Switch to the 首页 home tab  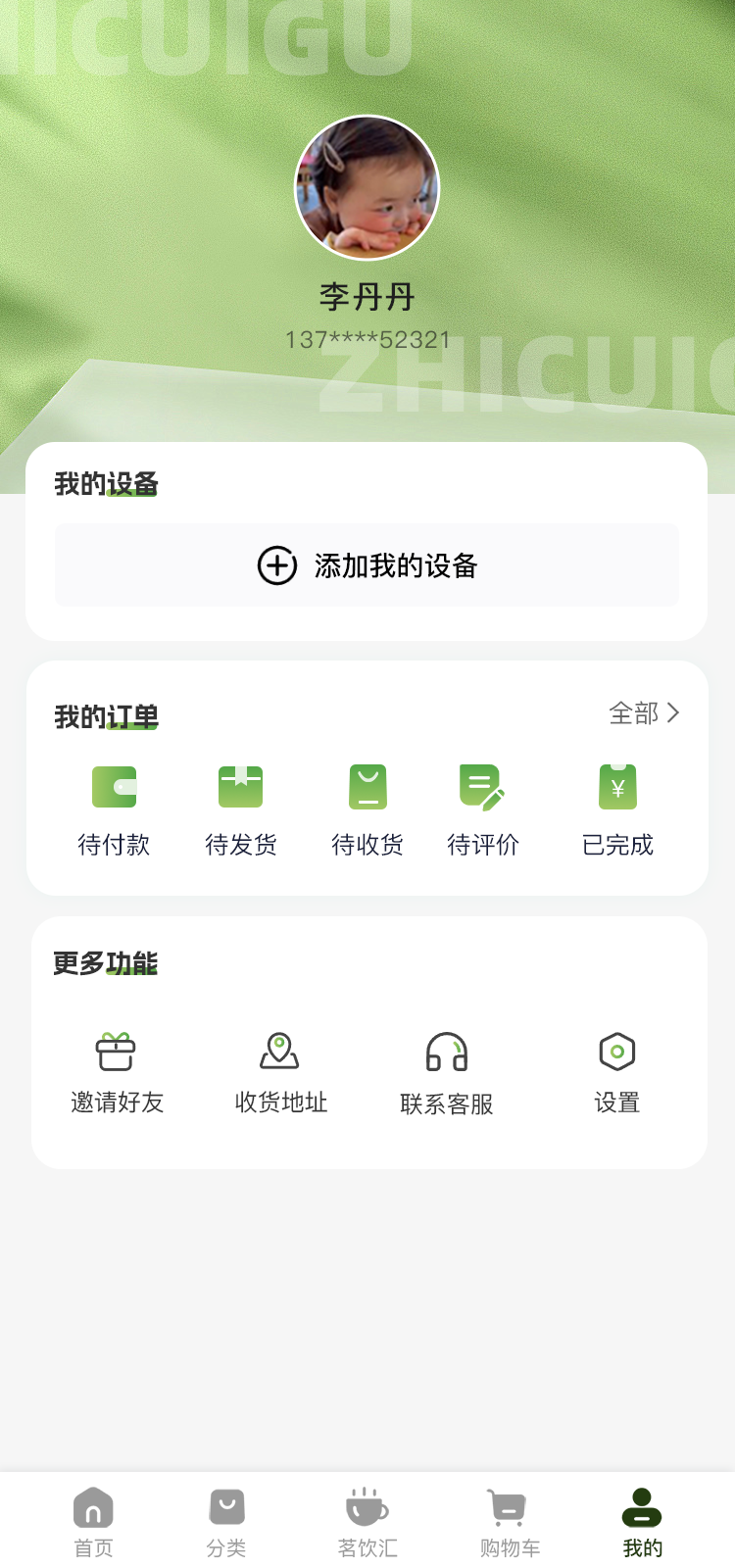93,1521
